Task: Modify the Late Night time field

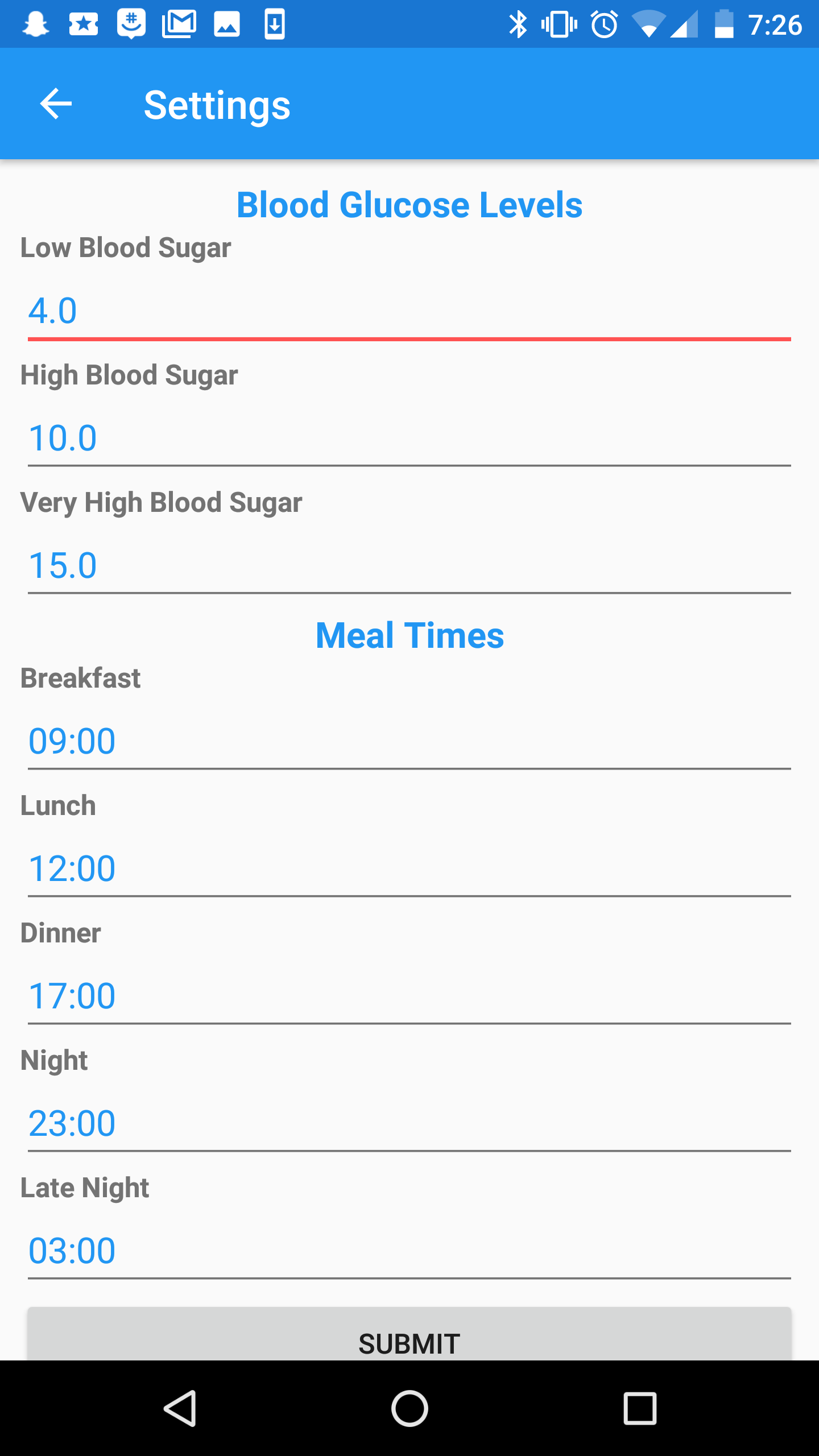Action: point(408,1251)
